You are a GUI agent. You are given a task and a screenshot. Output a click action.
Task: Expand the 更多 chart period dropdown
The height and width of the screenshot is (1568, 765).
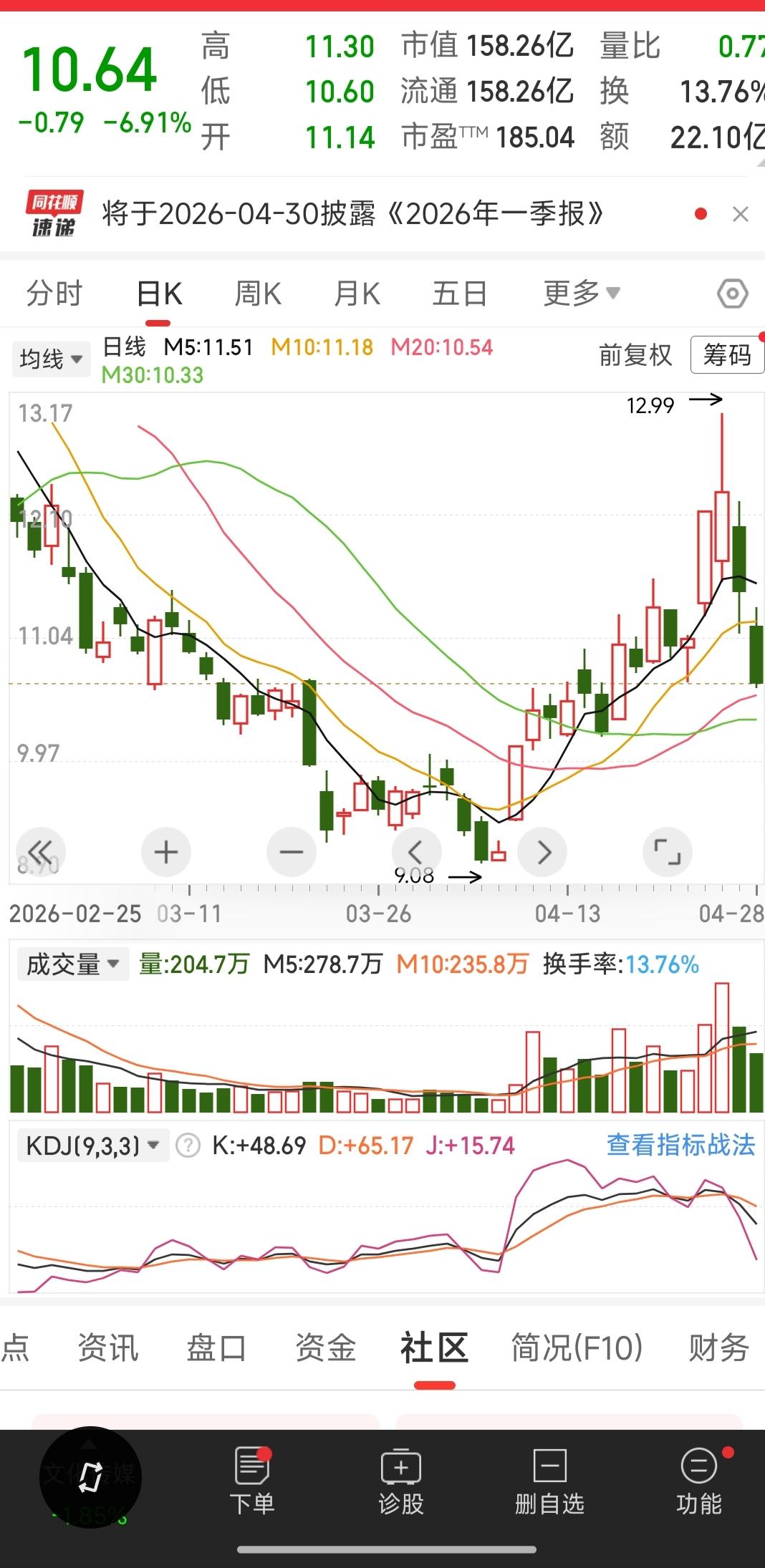coord(582,293)
